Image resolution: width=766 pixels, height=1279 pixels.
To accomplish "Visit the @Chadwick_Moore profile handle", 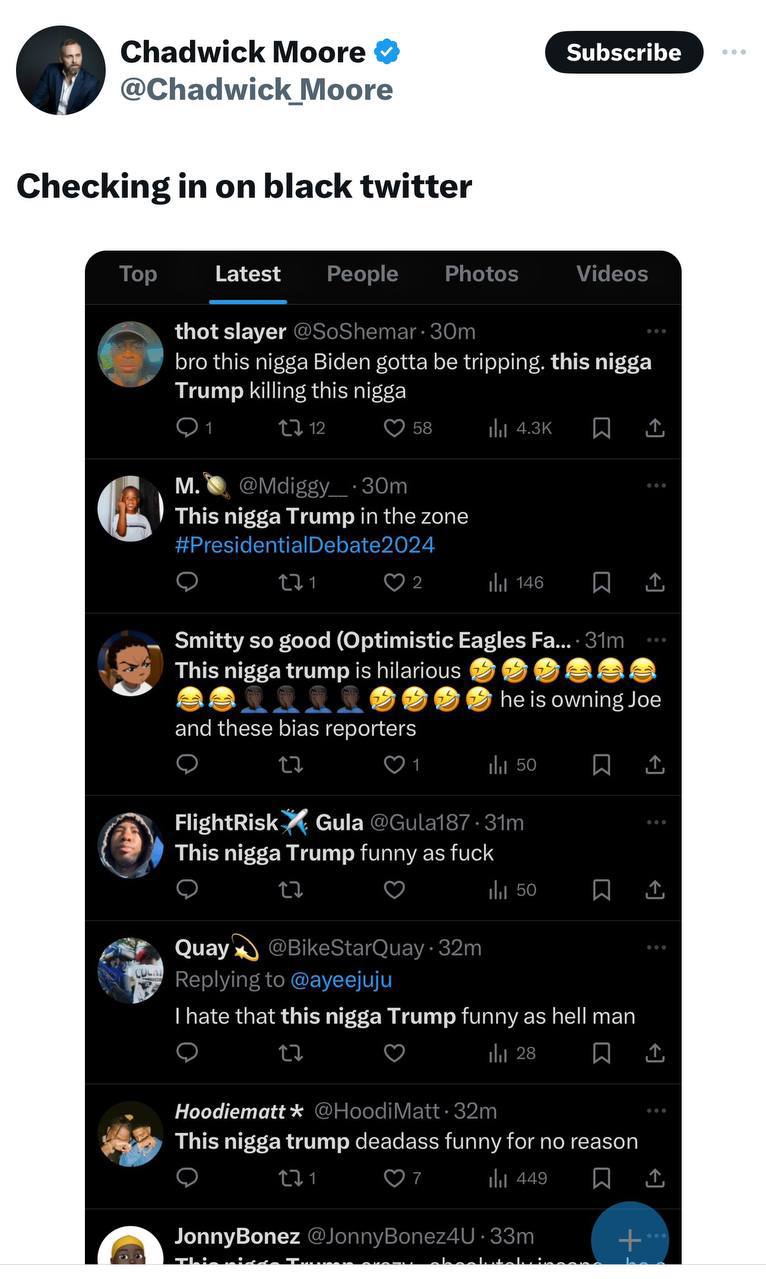I will coord(256,90).
